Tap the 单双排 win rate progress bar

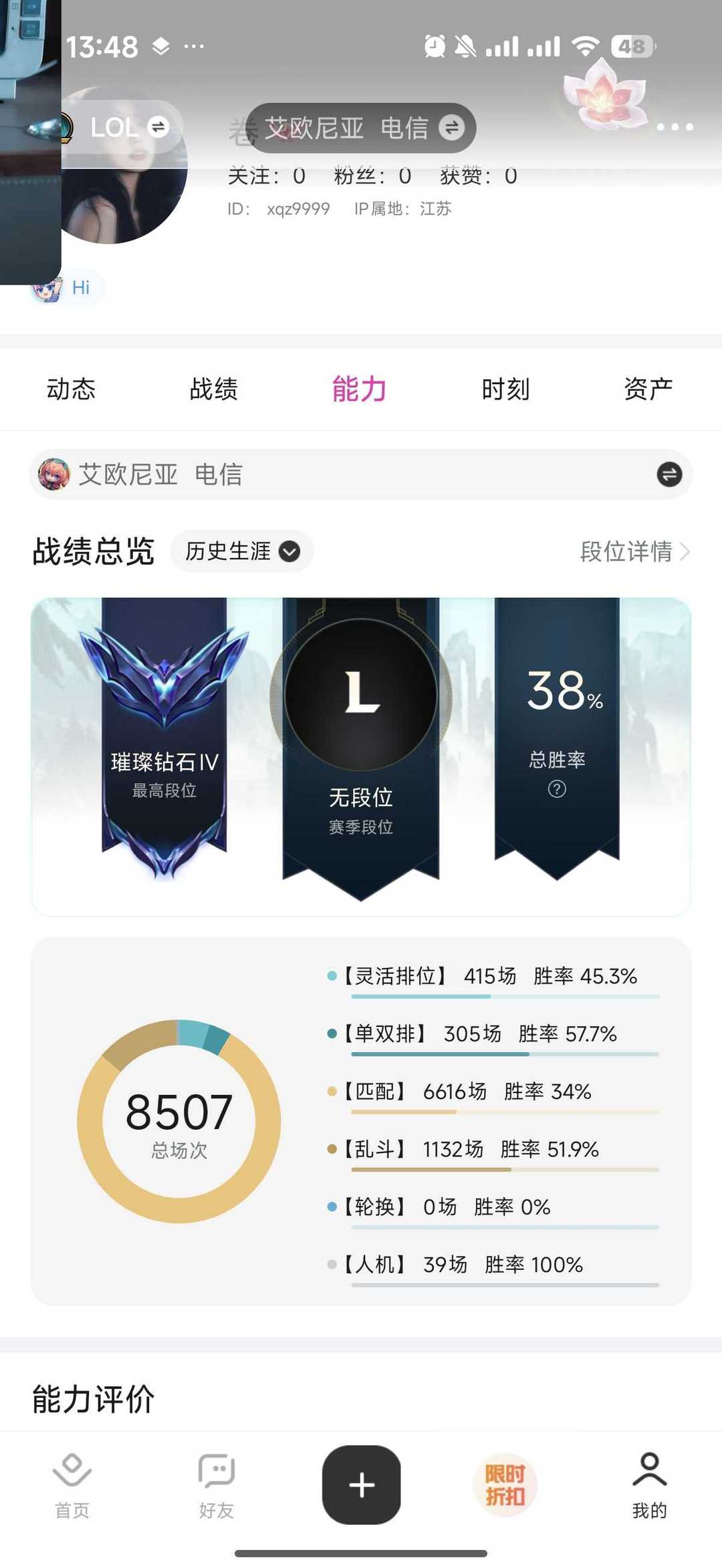505,1053
